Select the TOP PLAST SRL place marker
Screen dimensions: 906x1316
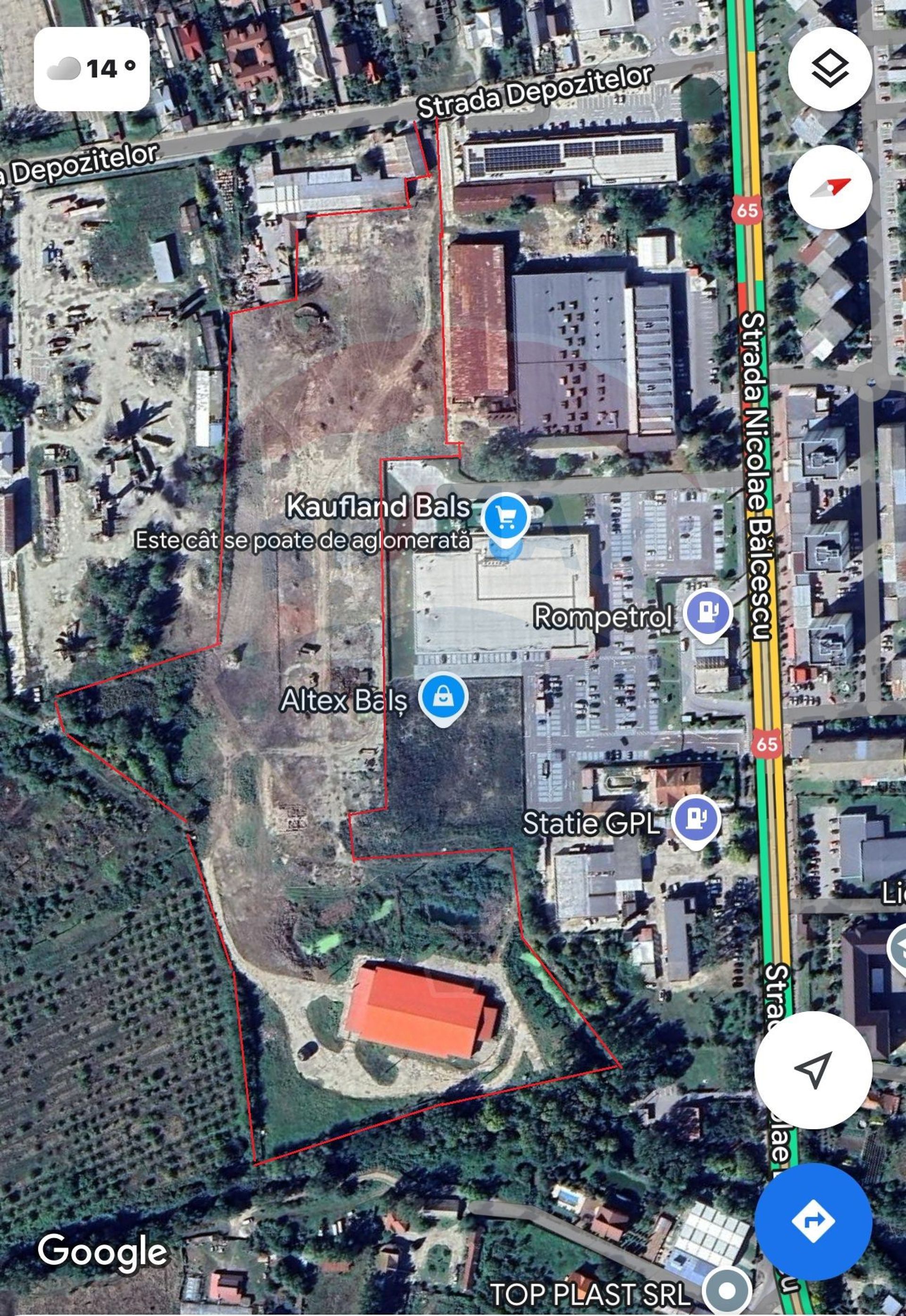pos(727,1291)
